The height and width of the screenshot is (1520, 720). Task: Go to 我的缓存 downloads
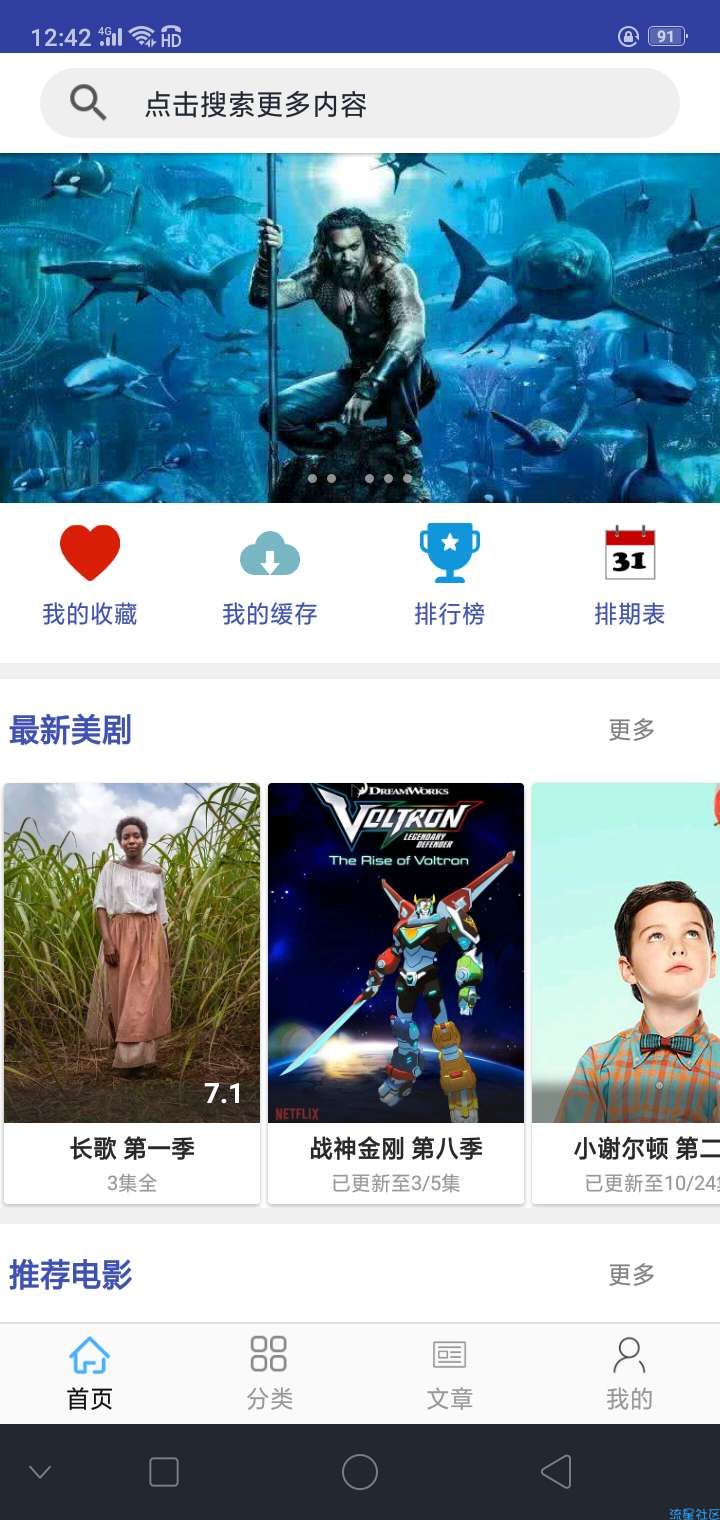tap(270, 575)
